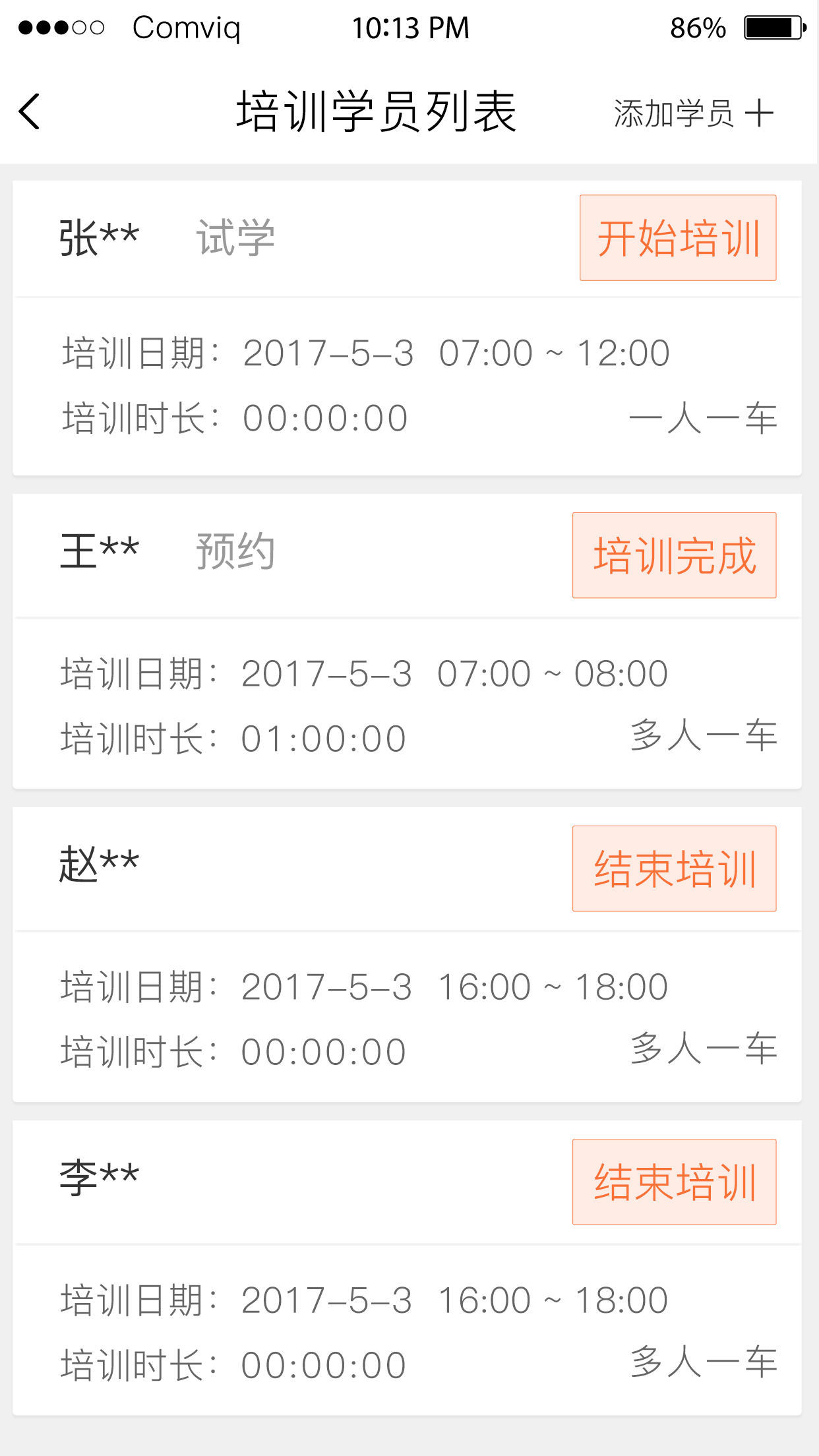The image size is (819, 1456).
Task: End training for 赵**
Action: pyautogui.click(x=674, y=868)
